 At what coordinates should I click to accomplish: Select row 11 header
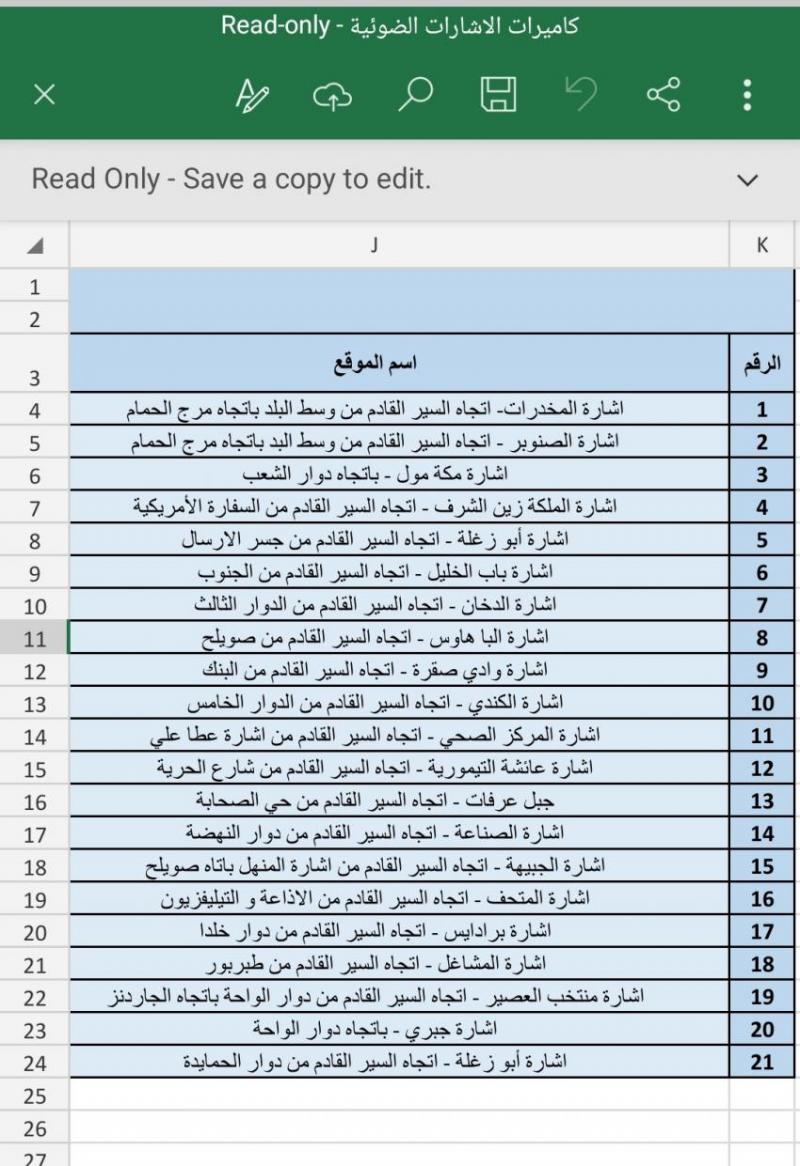point(35,638)
